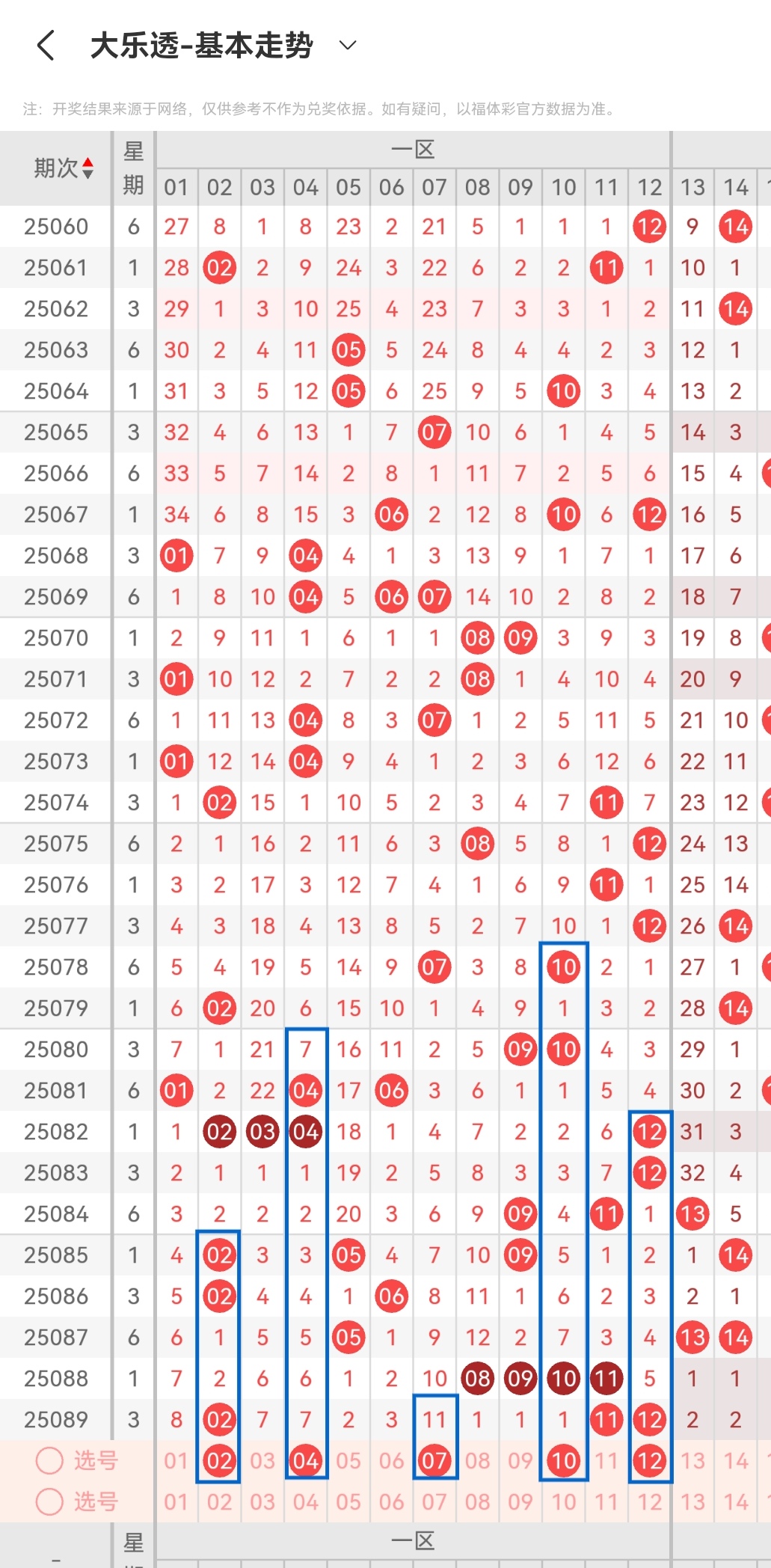Deselect highlighted 02 in the upper 选号 row
771x1568 pixels.
(220, 1460)
